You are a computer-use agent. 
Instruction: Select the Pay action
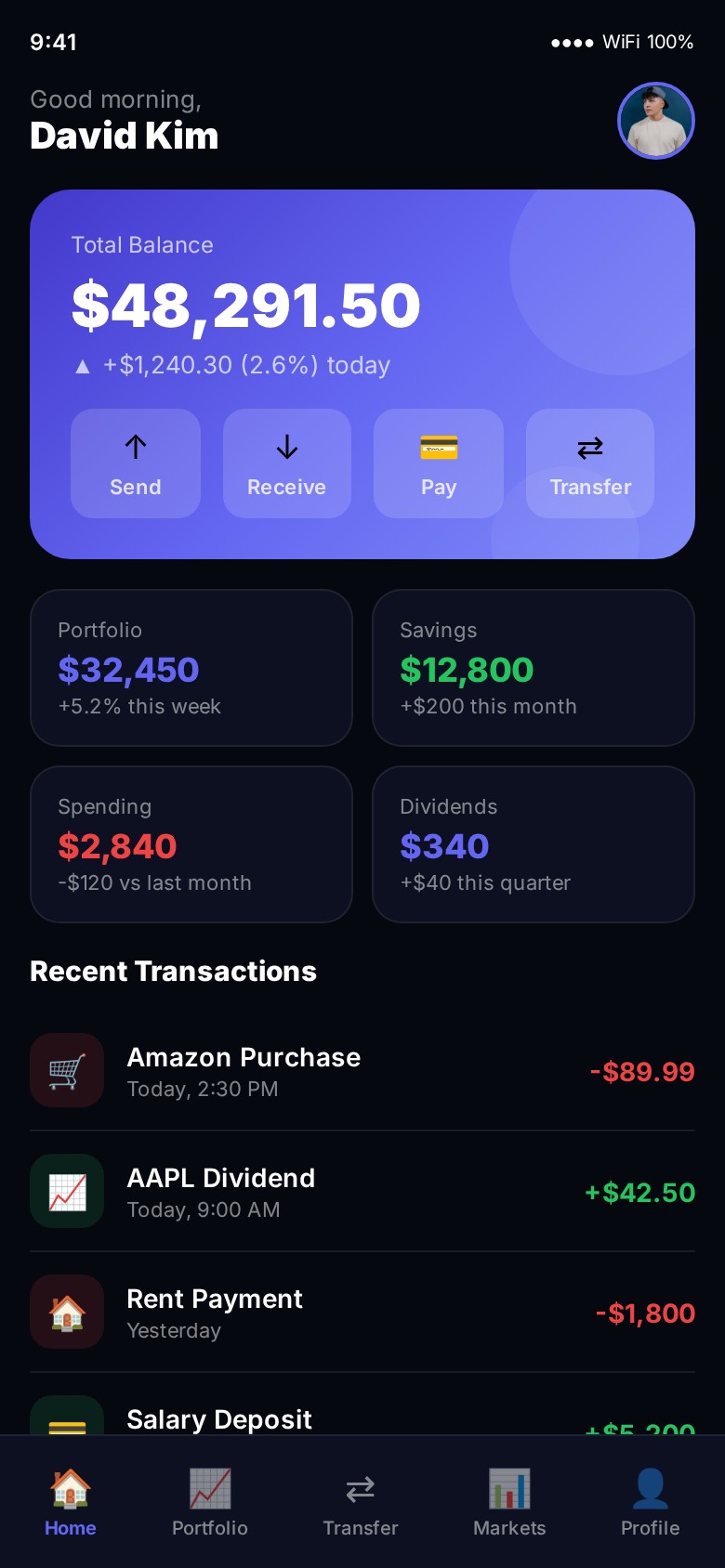pos(439,464)
